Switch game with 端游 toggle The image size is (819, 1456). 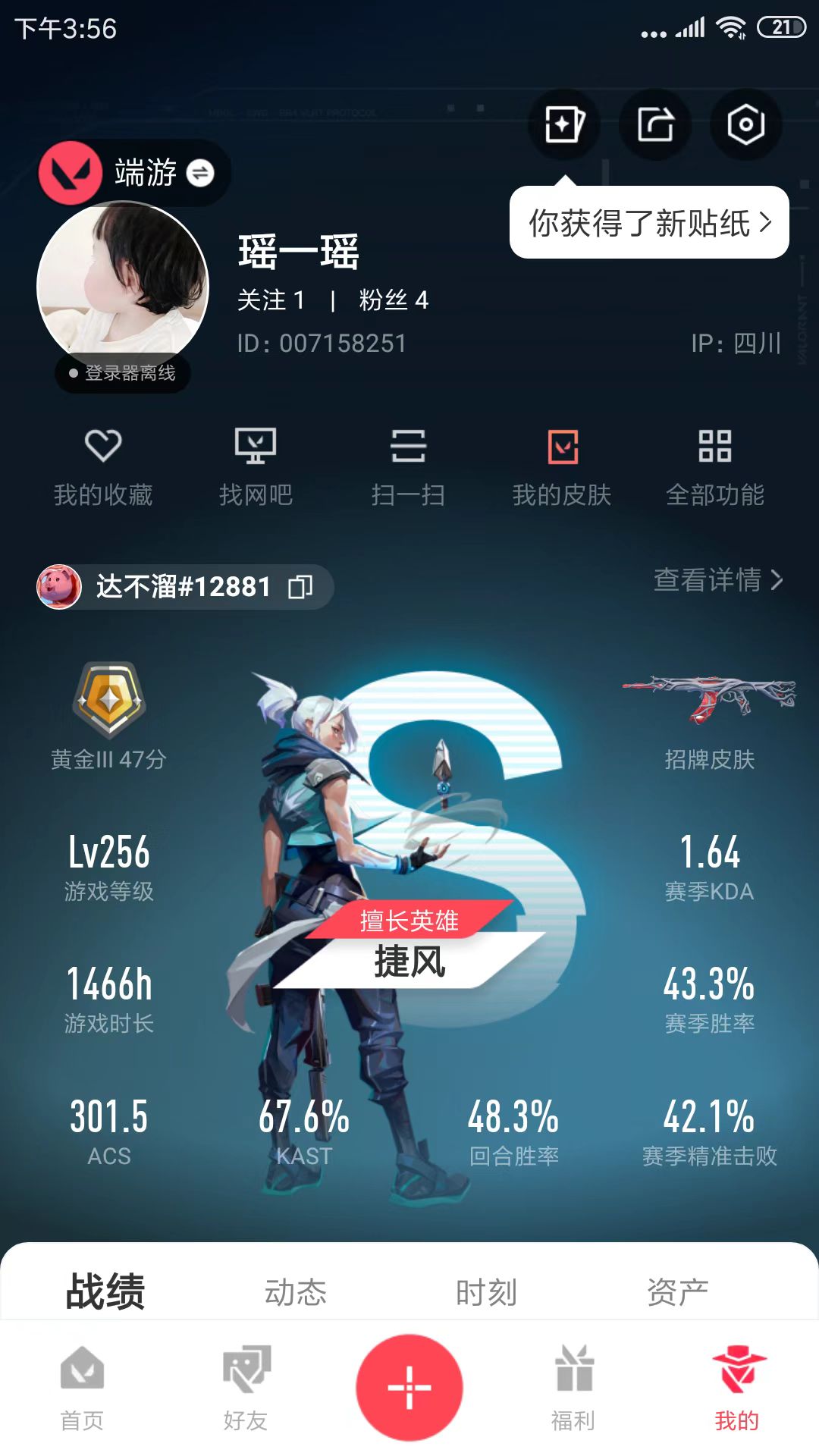[201, 174]
